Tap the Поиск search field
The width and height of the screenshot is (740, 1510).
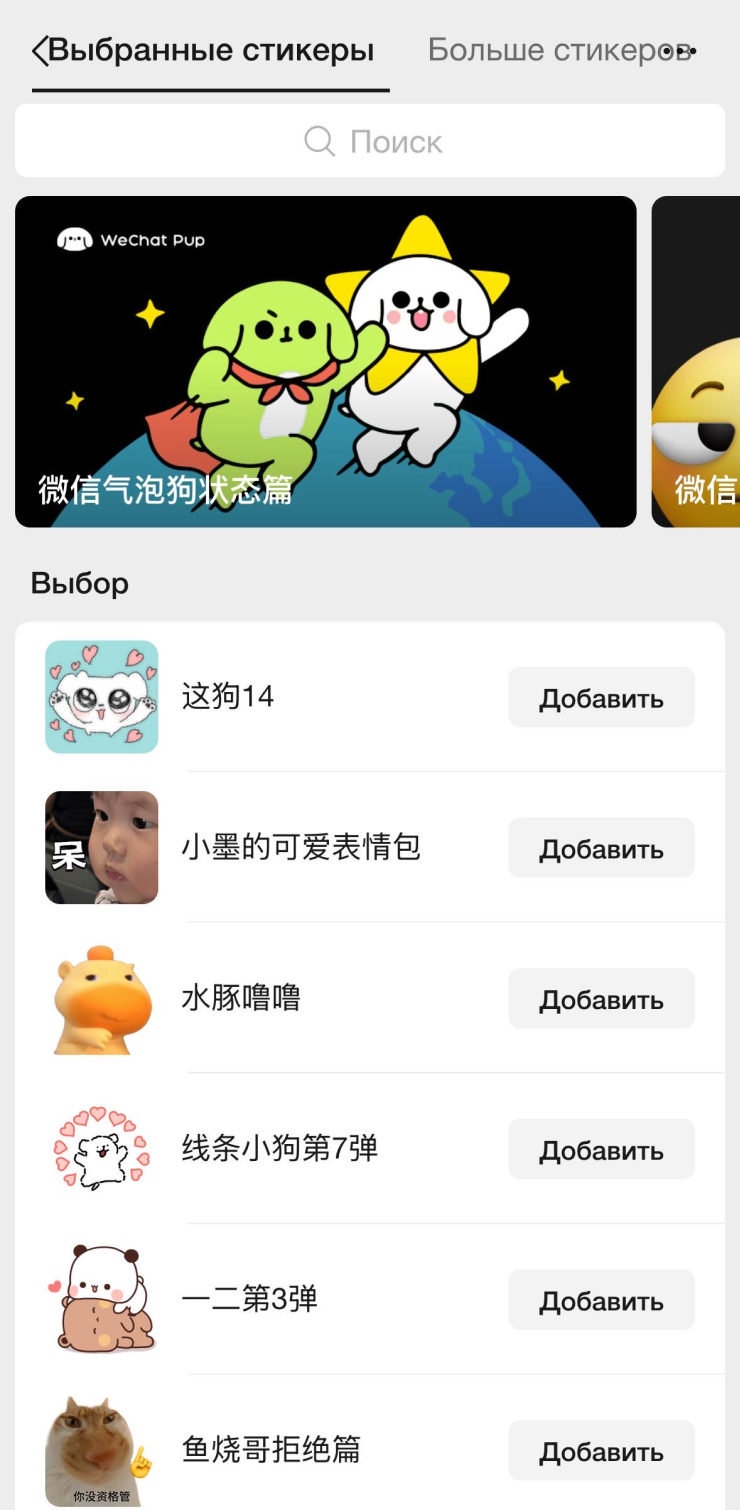(370, 141)
